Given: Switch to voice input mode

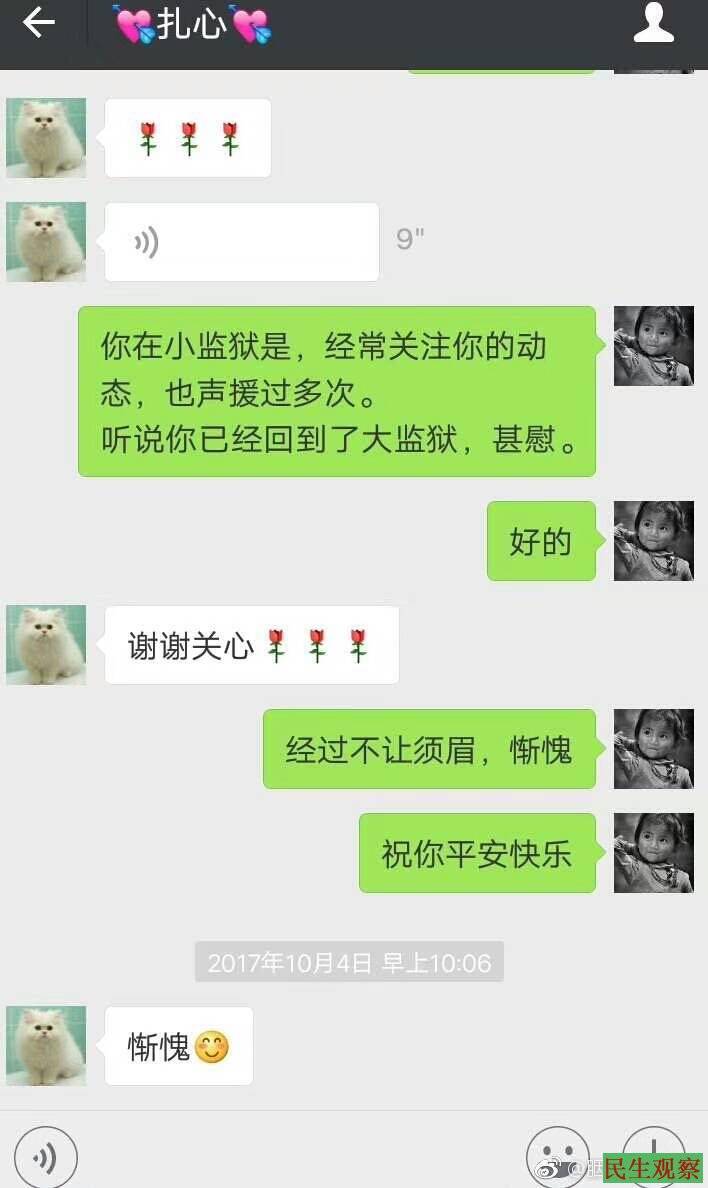Looking at the screenshot, I should 45,1158.
